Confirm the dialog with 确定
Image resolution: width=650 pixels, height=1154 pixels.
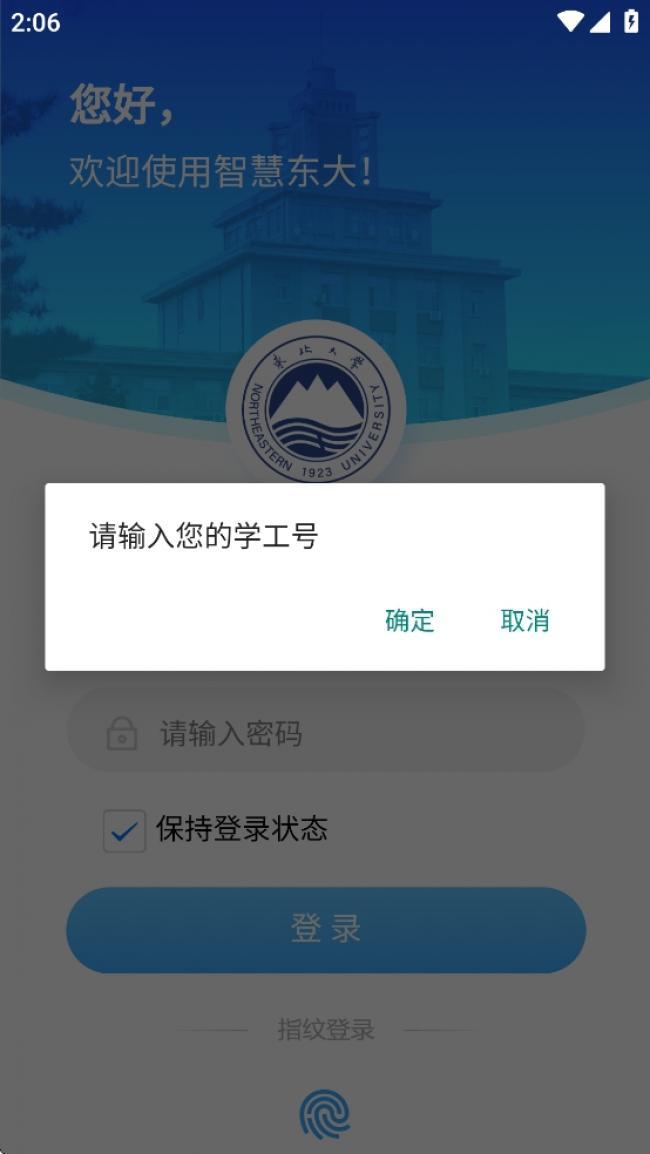tap(409, 620)
